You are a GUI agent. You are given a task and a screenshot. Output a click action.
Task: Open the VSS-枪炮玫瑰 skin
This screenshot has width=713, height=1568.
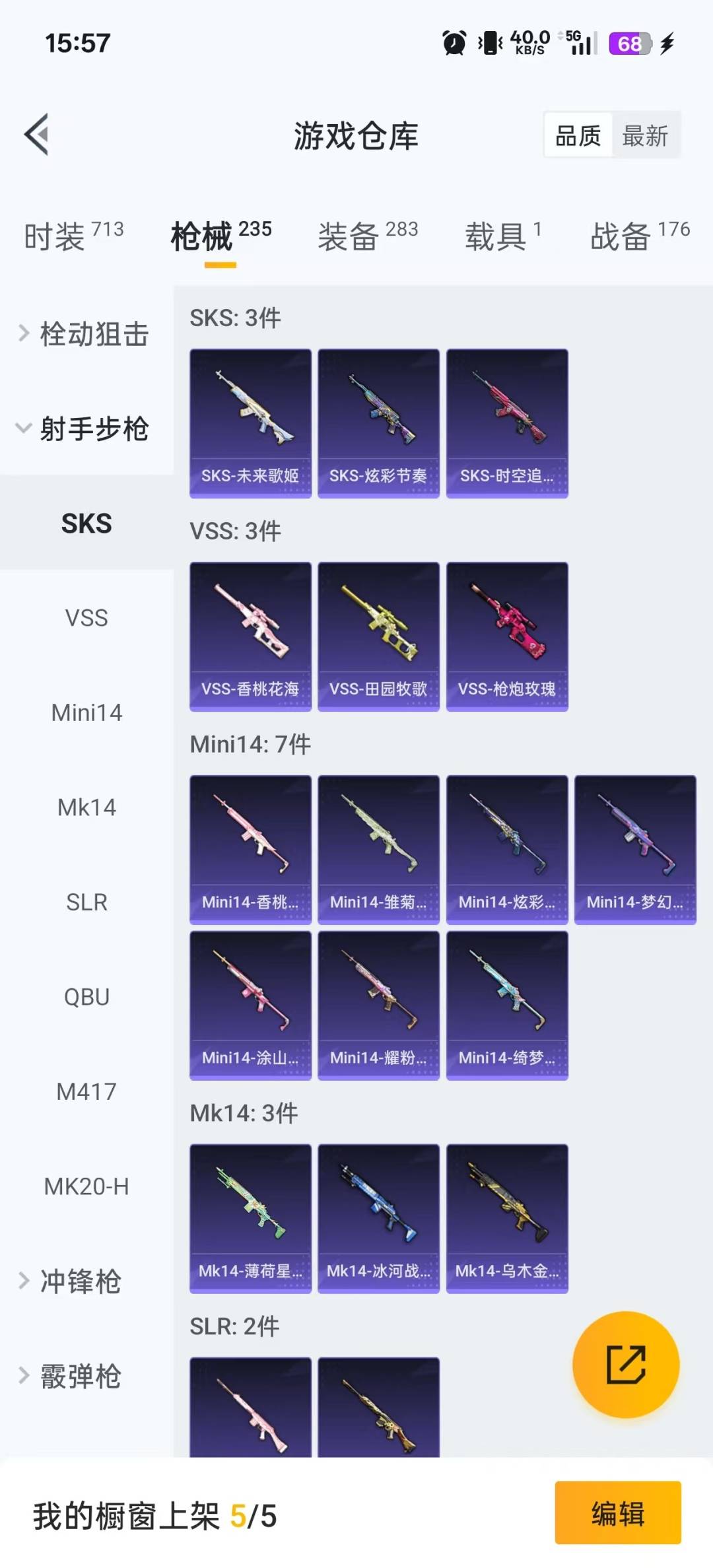point(507,636)
